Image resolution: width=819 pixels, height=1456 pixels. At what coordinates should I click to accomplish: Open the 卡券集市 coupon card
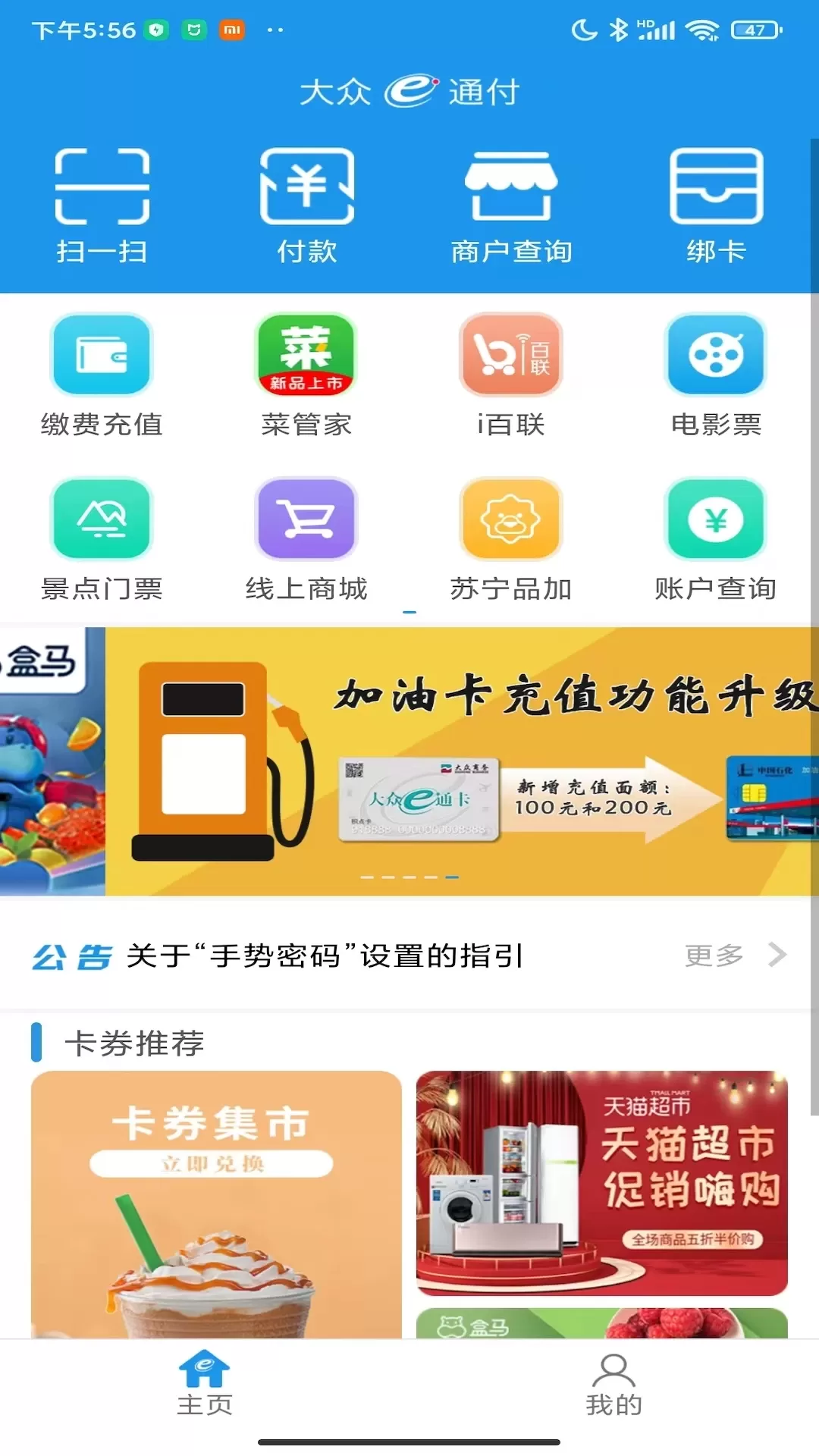[x=216, y=1204]
